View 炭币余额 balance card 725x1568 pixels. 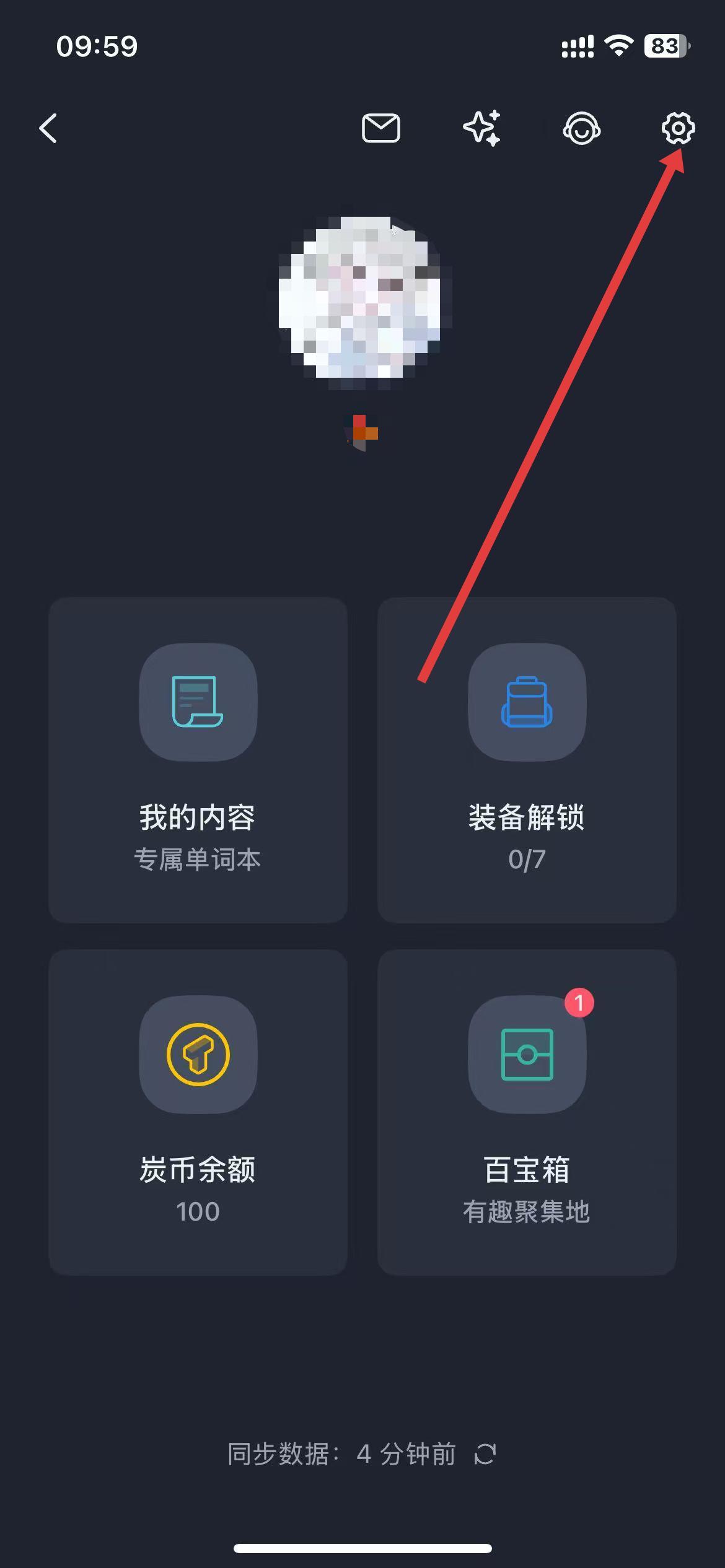point(198,1112)
